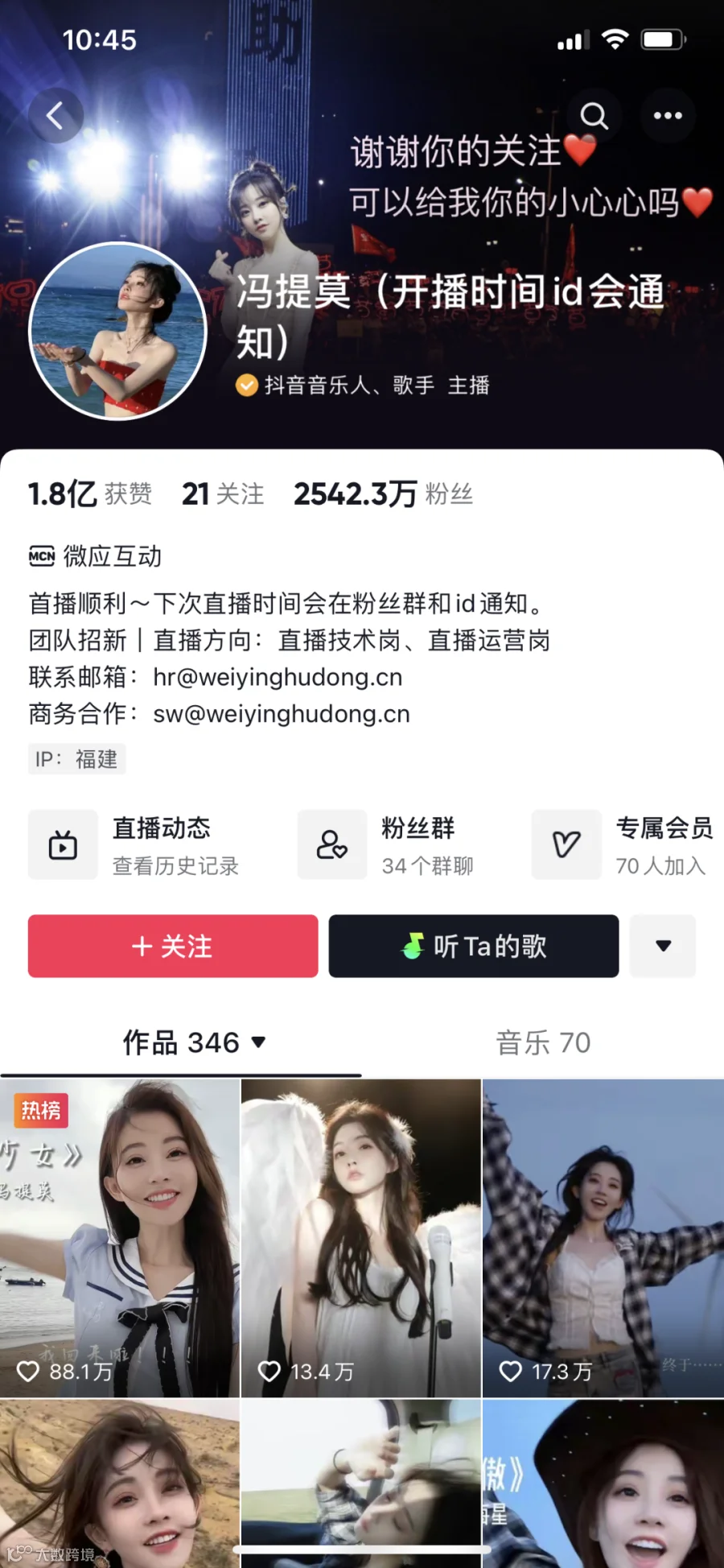Open the 热榜 video with 88.1万 likes
This screenshot has height=1568, width=724.
(x=120, y=1238)
